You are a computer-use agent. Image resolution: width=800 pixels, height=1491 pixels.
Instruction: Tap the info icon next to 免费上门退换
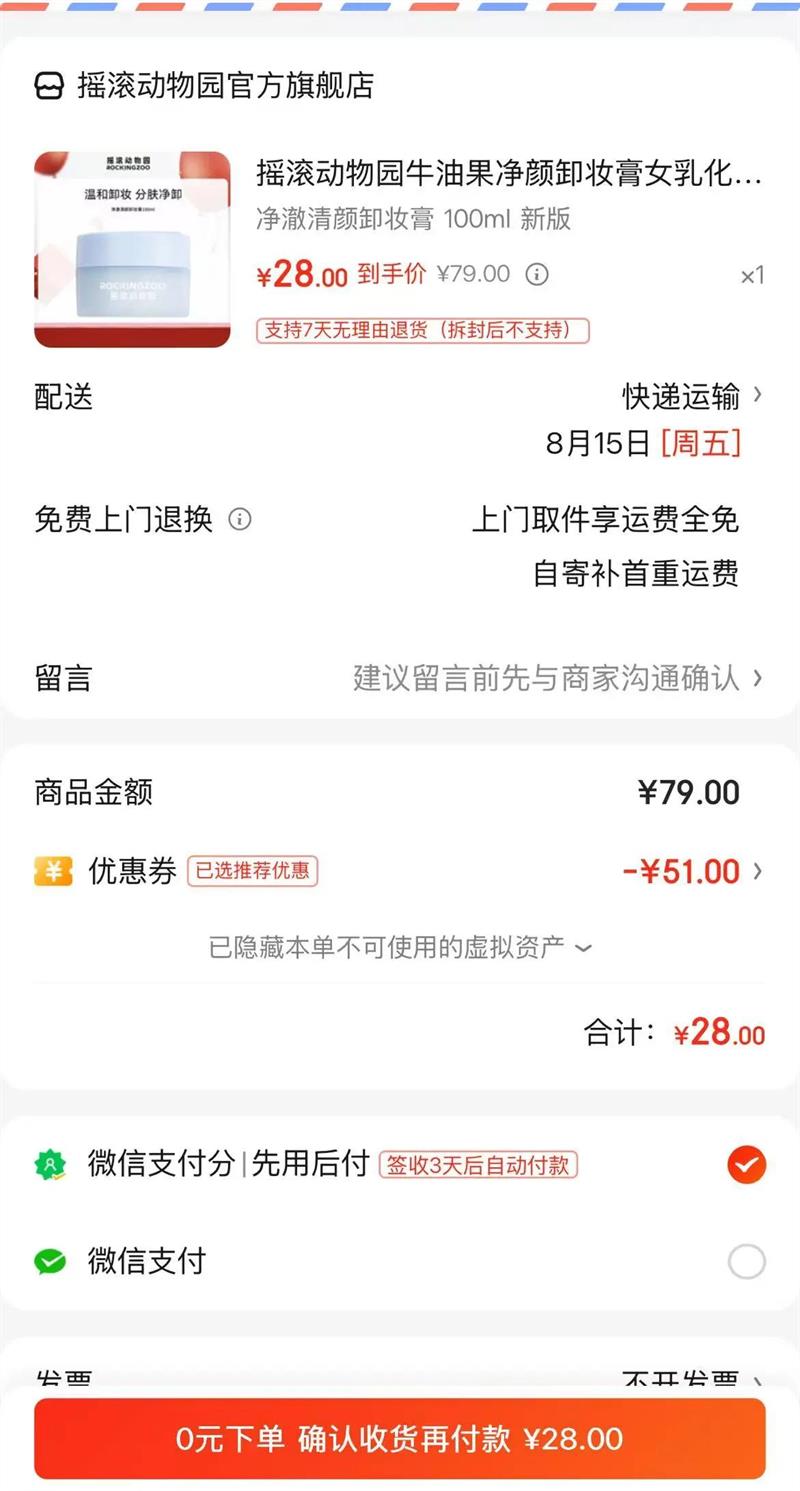click(240, 520)
